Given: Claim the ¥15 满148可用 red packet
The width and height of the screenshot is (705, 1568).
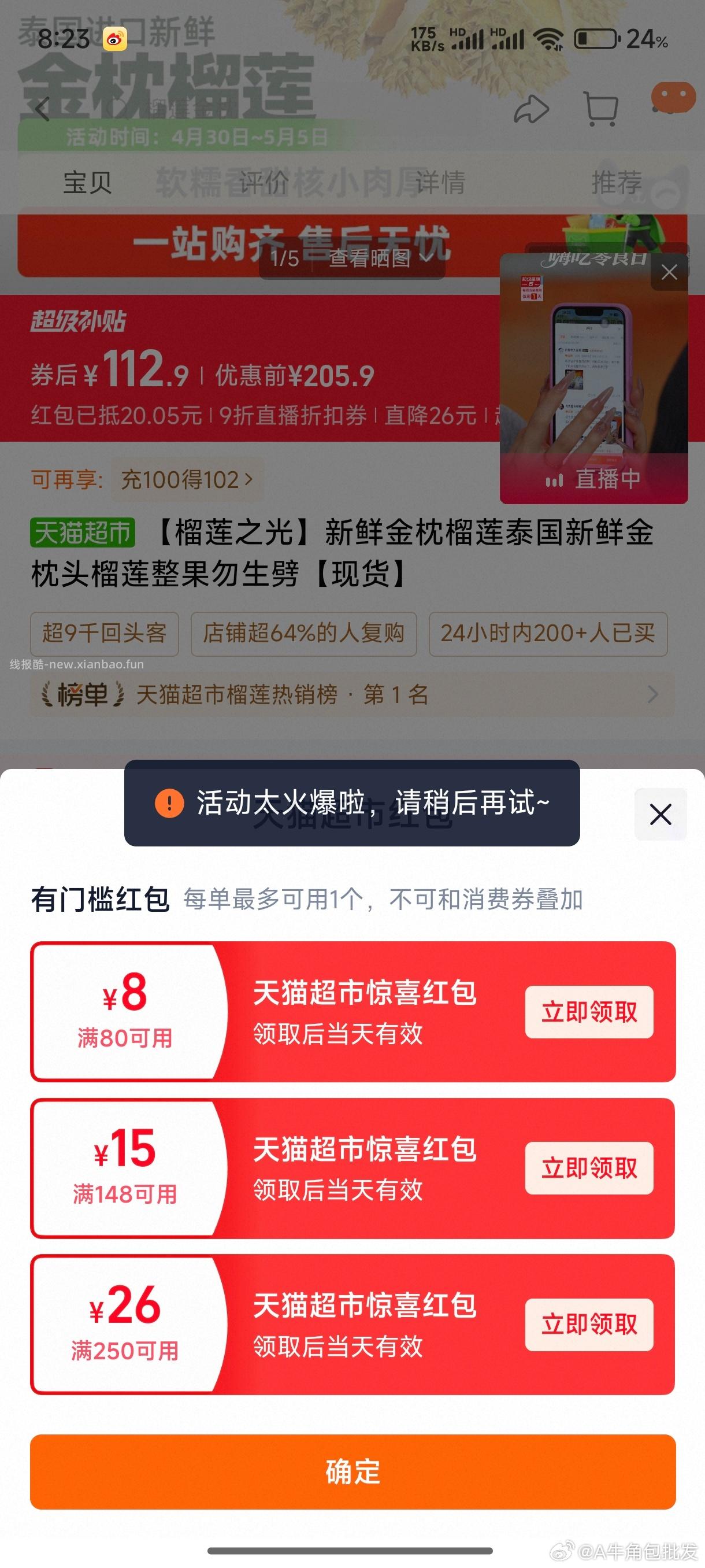Looking at the screenshot, I should 589,1167.
